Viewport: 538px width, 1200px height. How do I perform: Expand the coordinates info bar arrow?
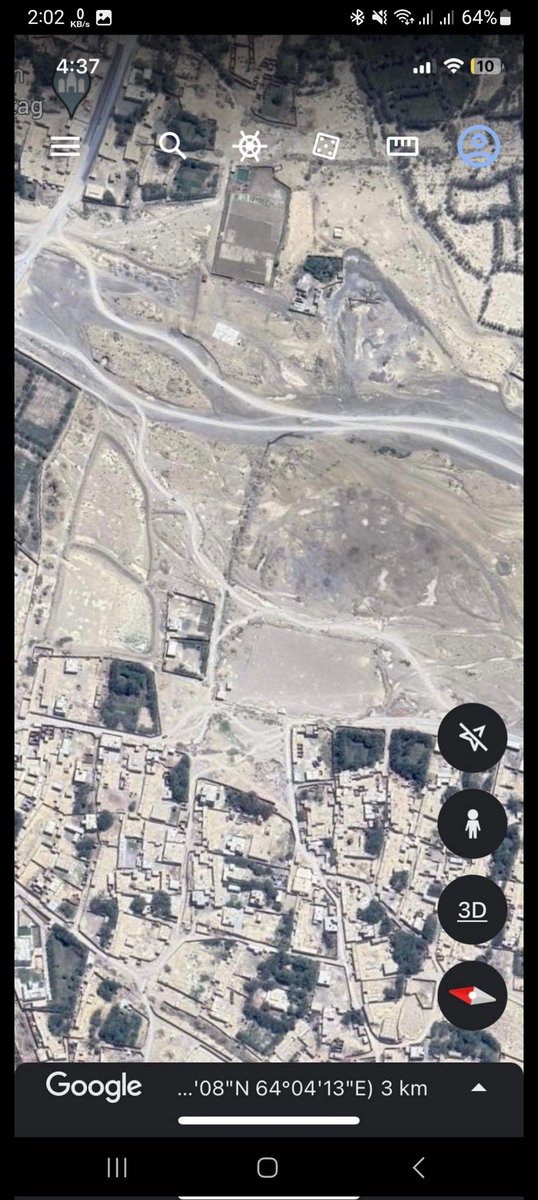tap(479, 1088)
